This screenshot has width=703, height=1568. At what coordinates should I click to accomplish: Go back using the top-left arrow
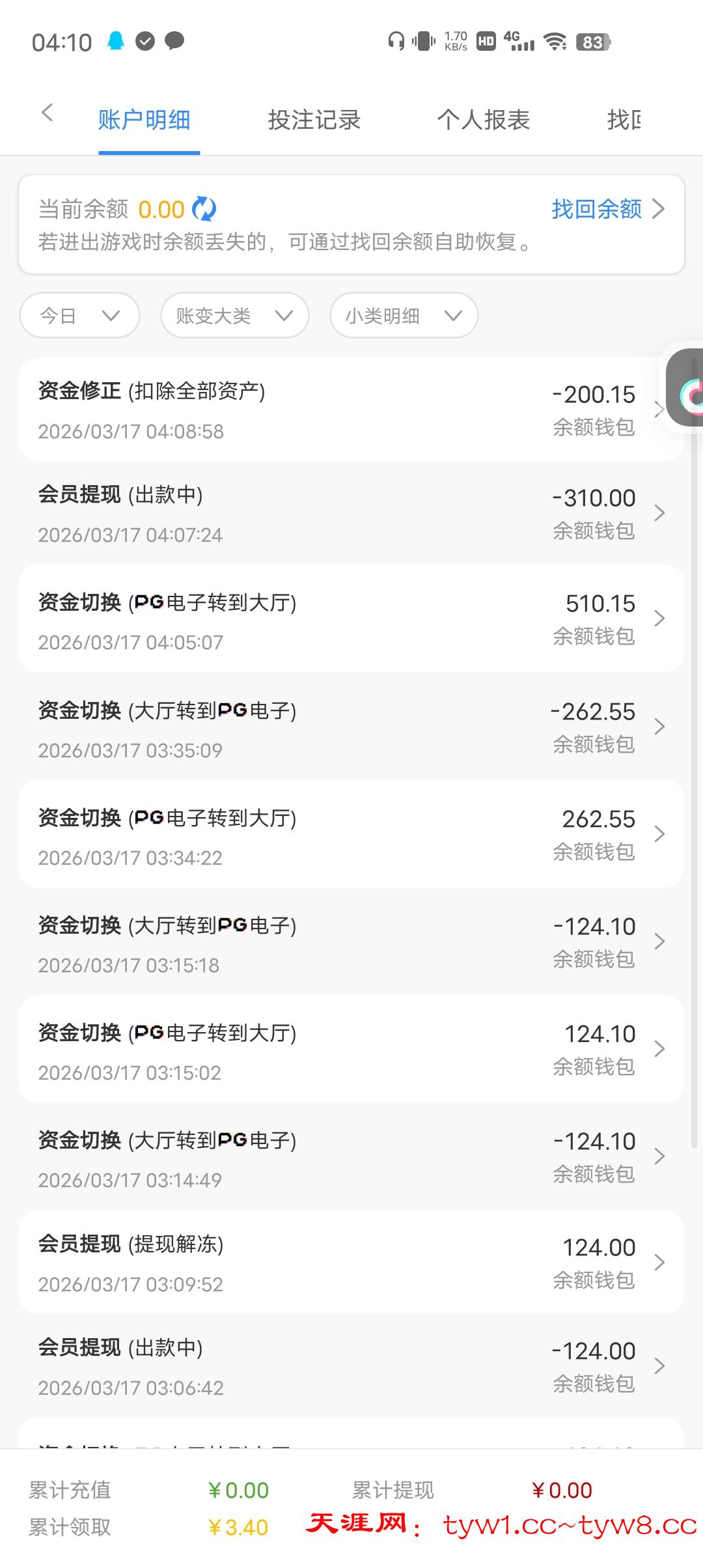pyautogui.click(x=47, y=113)
